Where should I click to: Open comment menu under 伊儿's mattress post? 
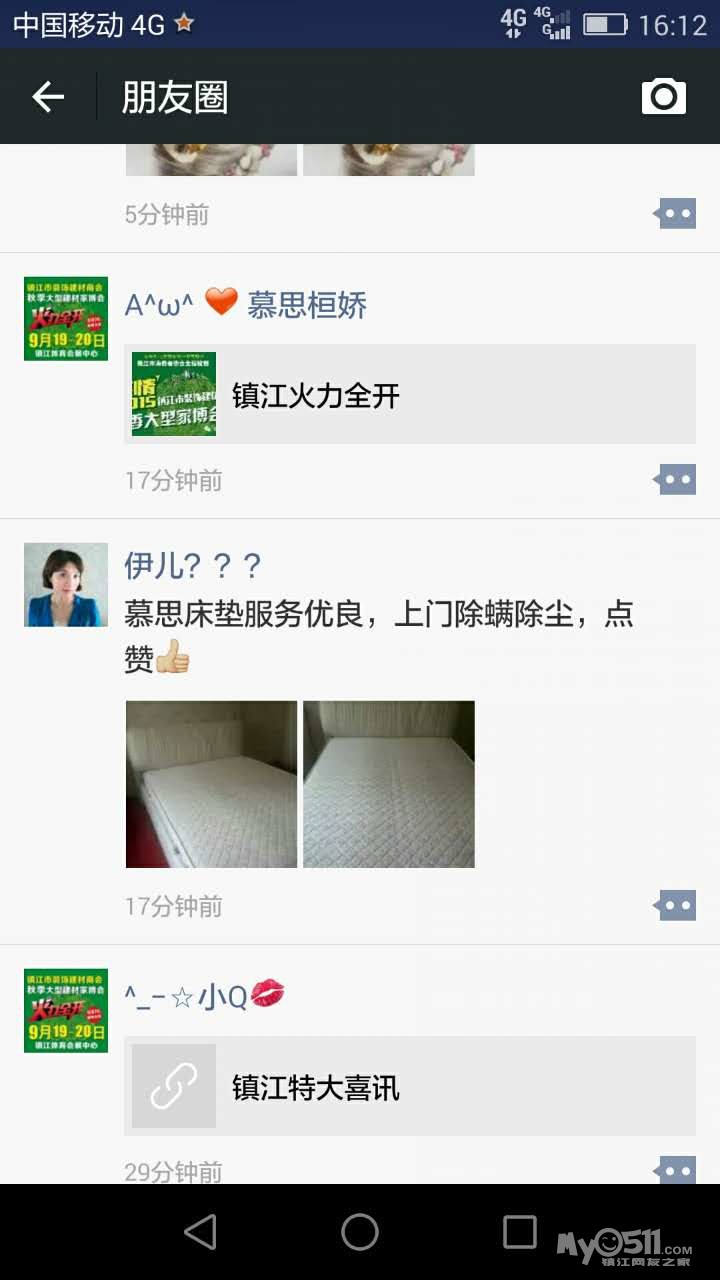[x=675, y=906]
